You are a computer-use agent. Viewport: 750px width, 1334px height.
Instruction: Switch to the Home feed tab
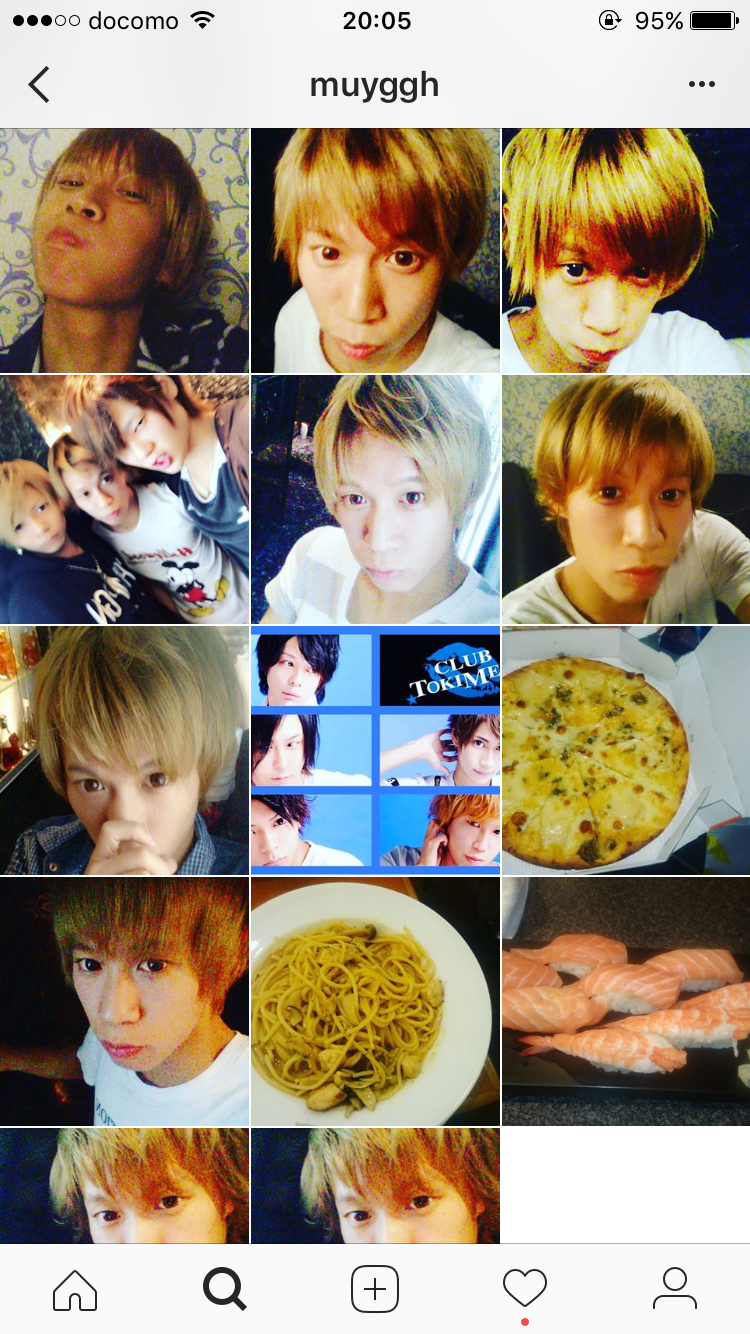coord(75,1289)
